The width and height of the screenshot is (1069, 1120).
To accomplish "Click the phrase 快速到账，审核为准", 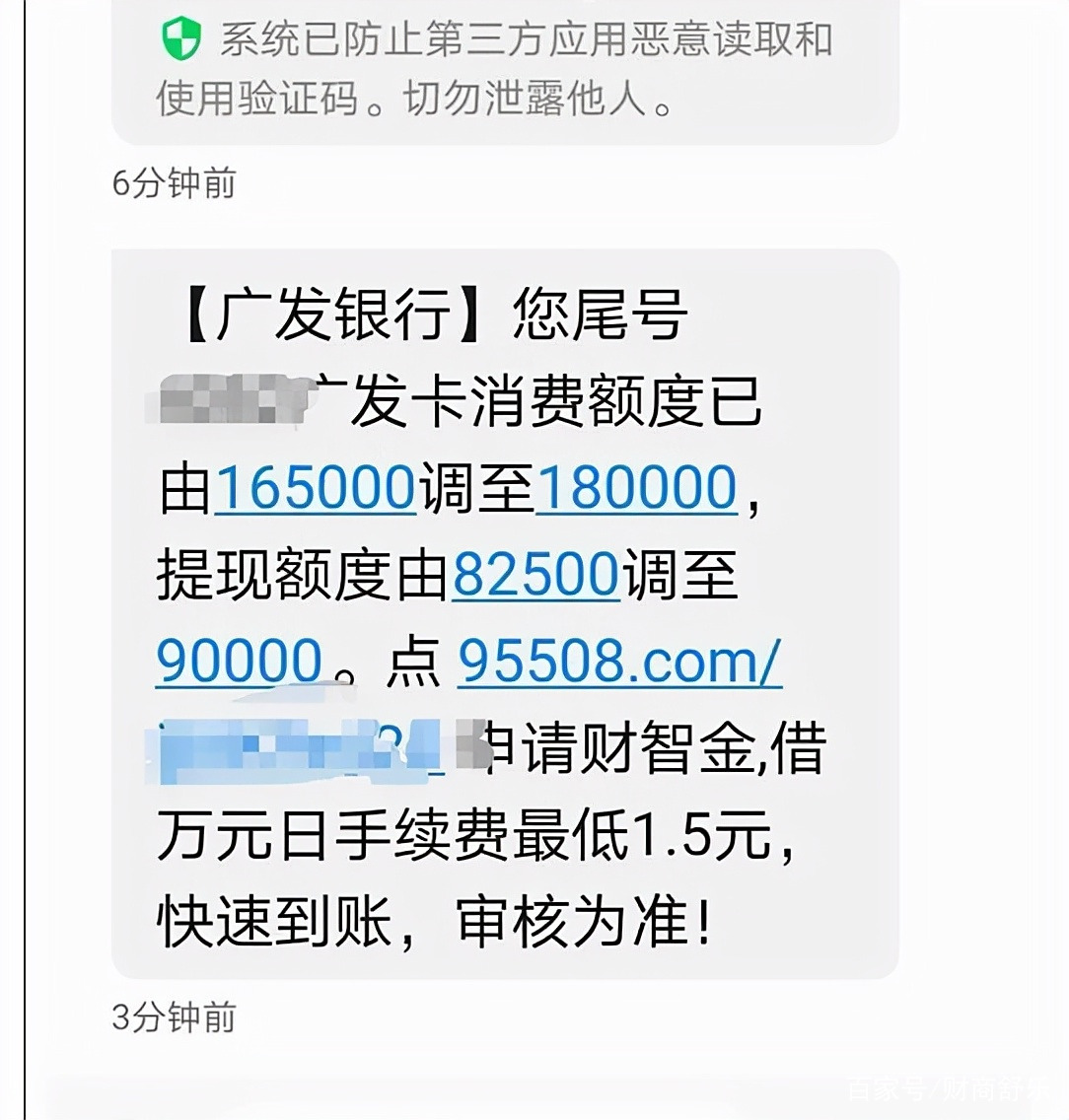I will pyautogui.click(x=439, y=922).
